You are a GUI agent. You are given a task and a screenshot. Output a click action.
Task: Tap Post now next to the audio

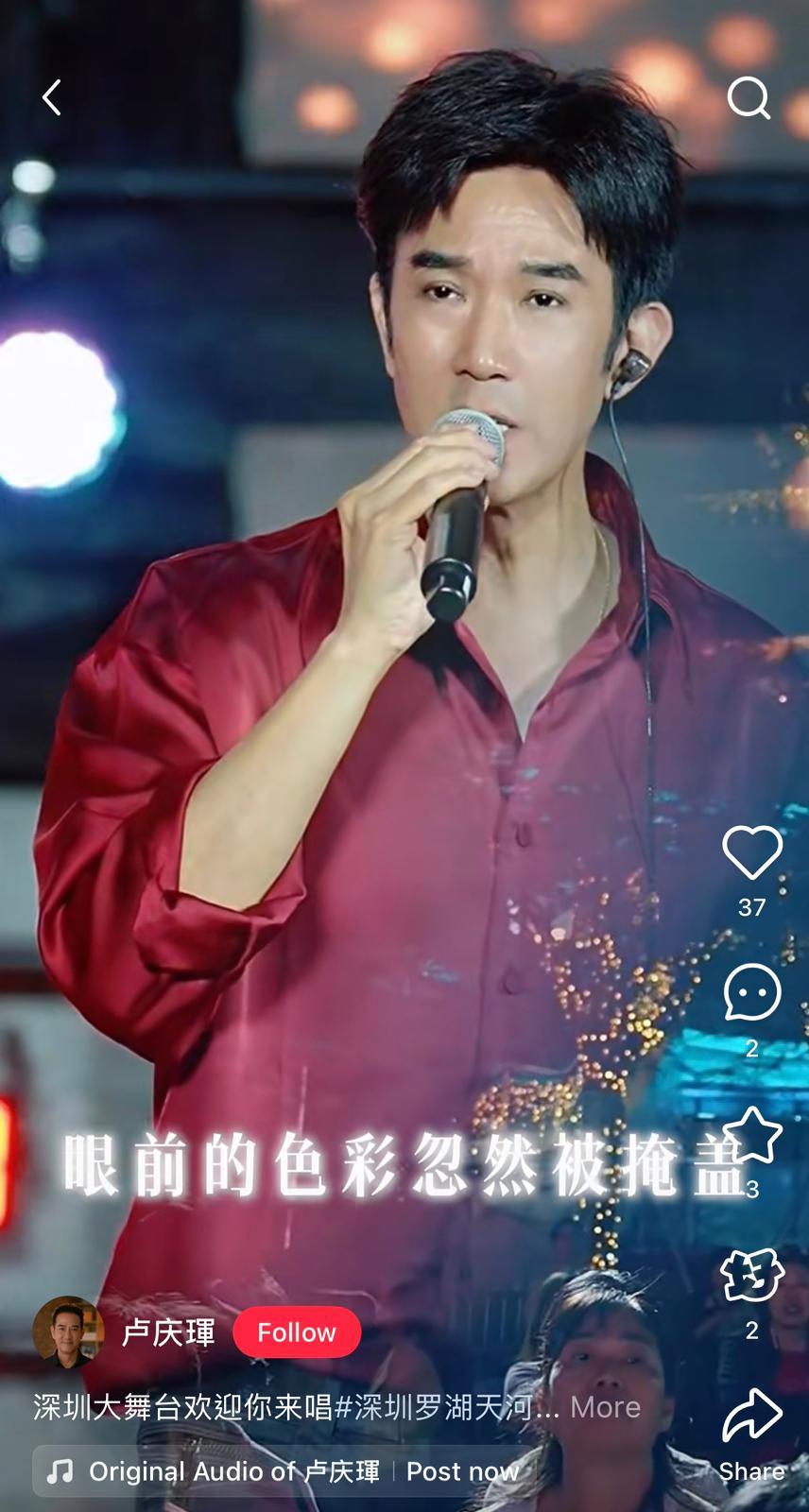pyautogui.click(x=462, y=1471)
